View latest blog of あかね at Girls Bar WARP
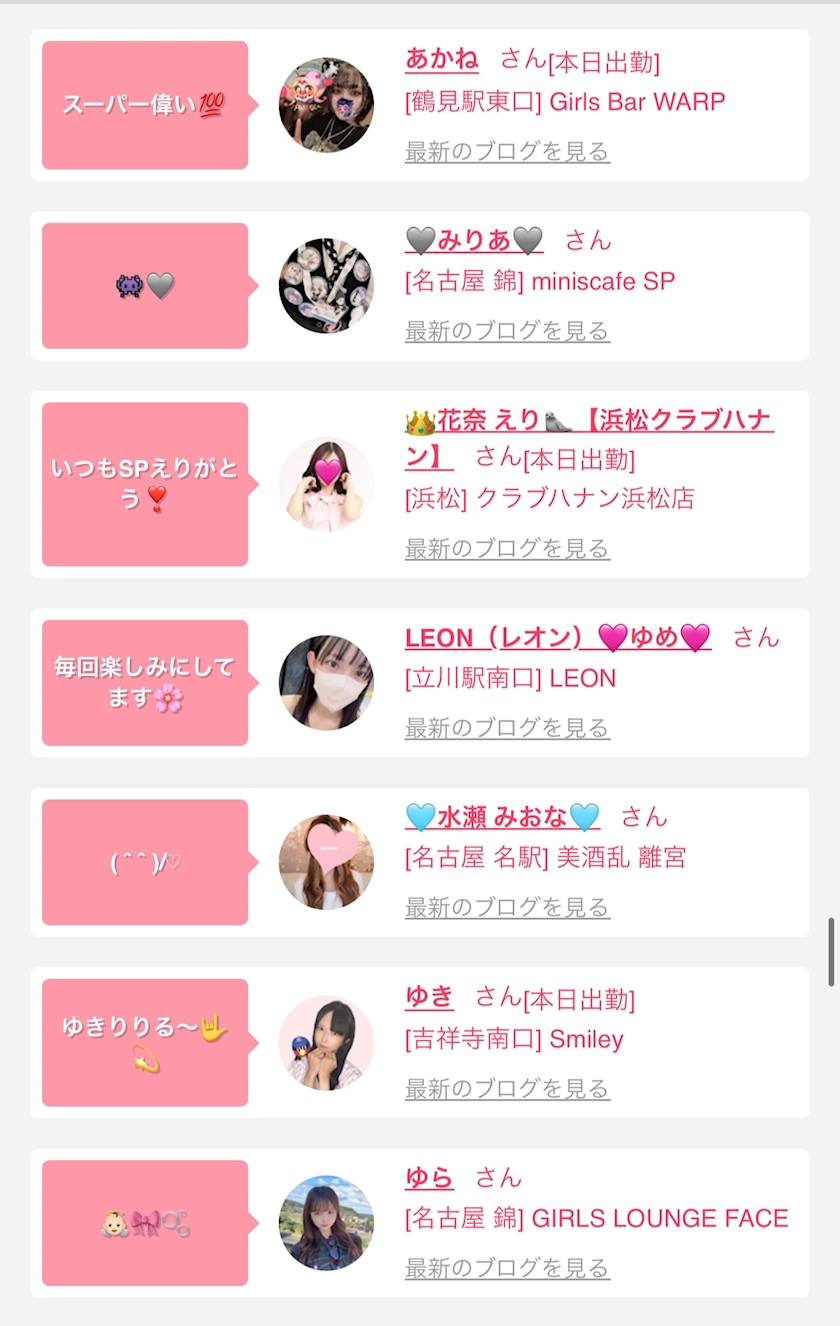This screenshot has height=1326, width=840. [507, 152]
